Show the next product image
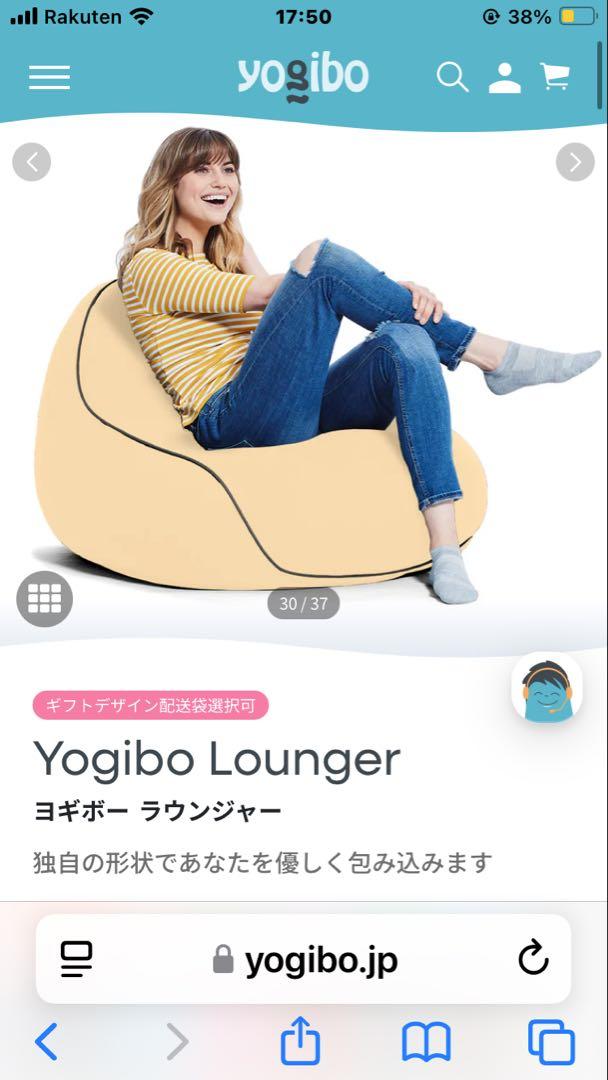This screenshot has height=1080, width=608. tap(575, 162)
